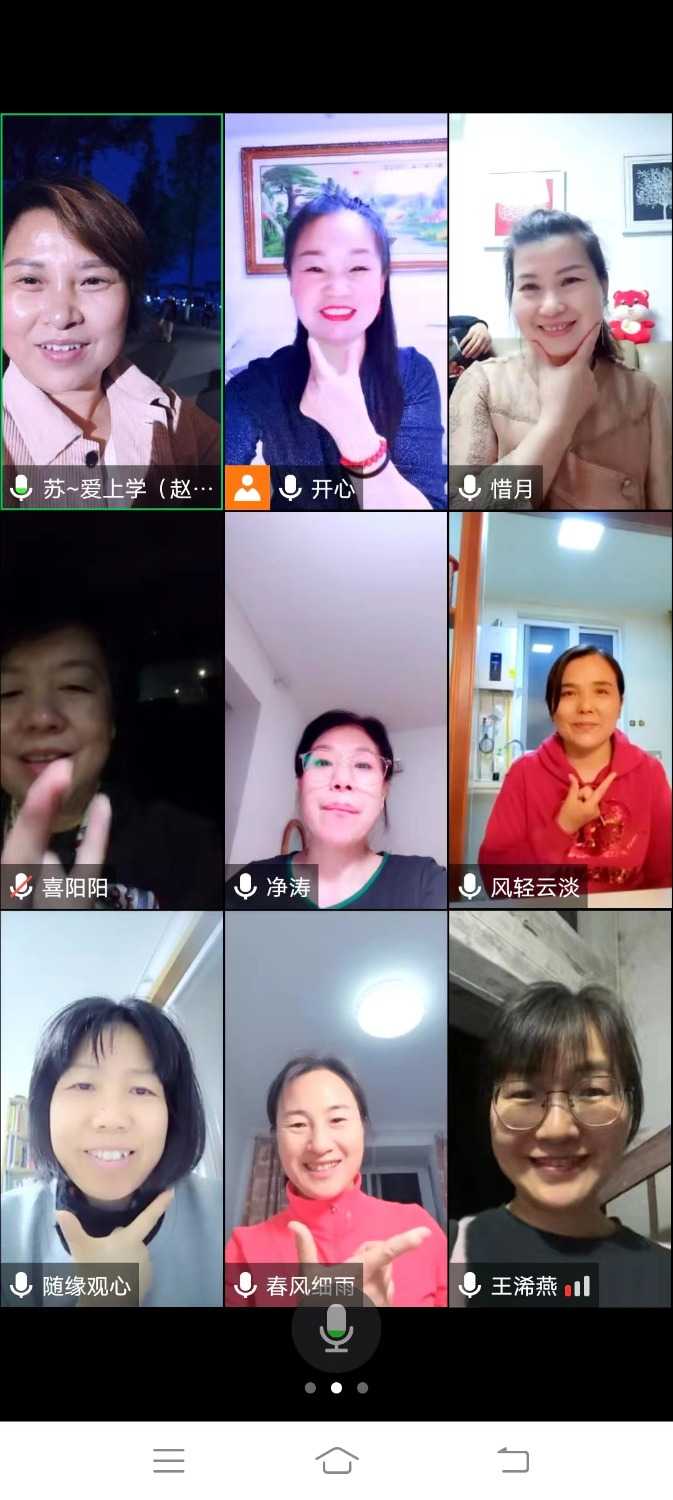Open the speaker tile of 苏~爱上学
This screenshot has width=673, height=1500.
point(112,311)
